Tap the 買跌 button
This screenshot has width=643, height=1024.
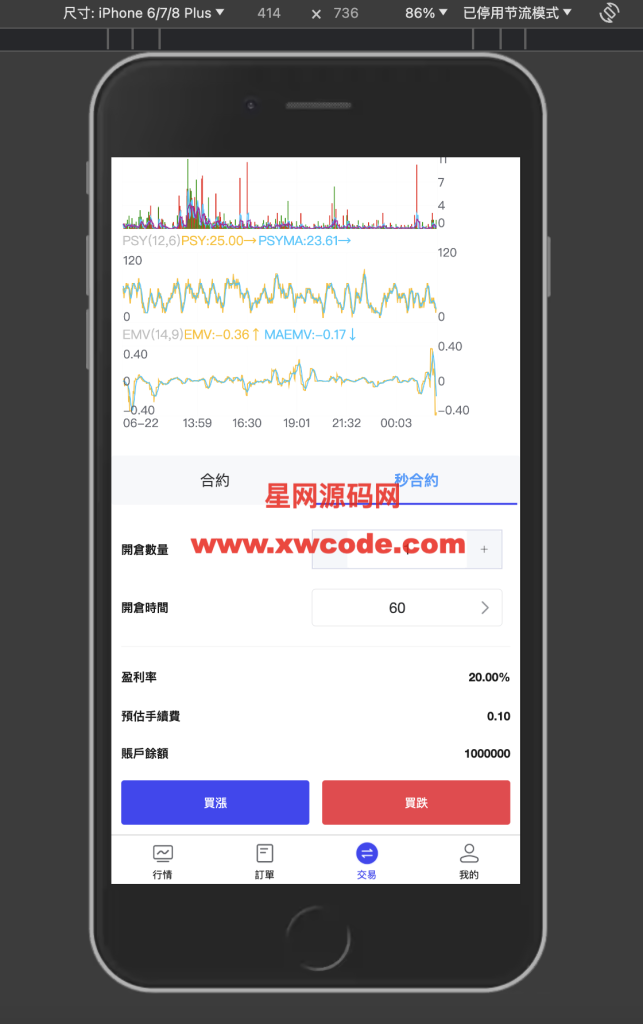click(x=416, y=802)
